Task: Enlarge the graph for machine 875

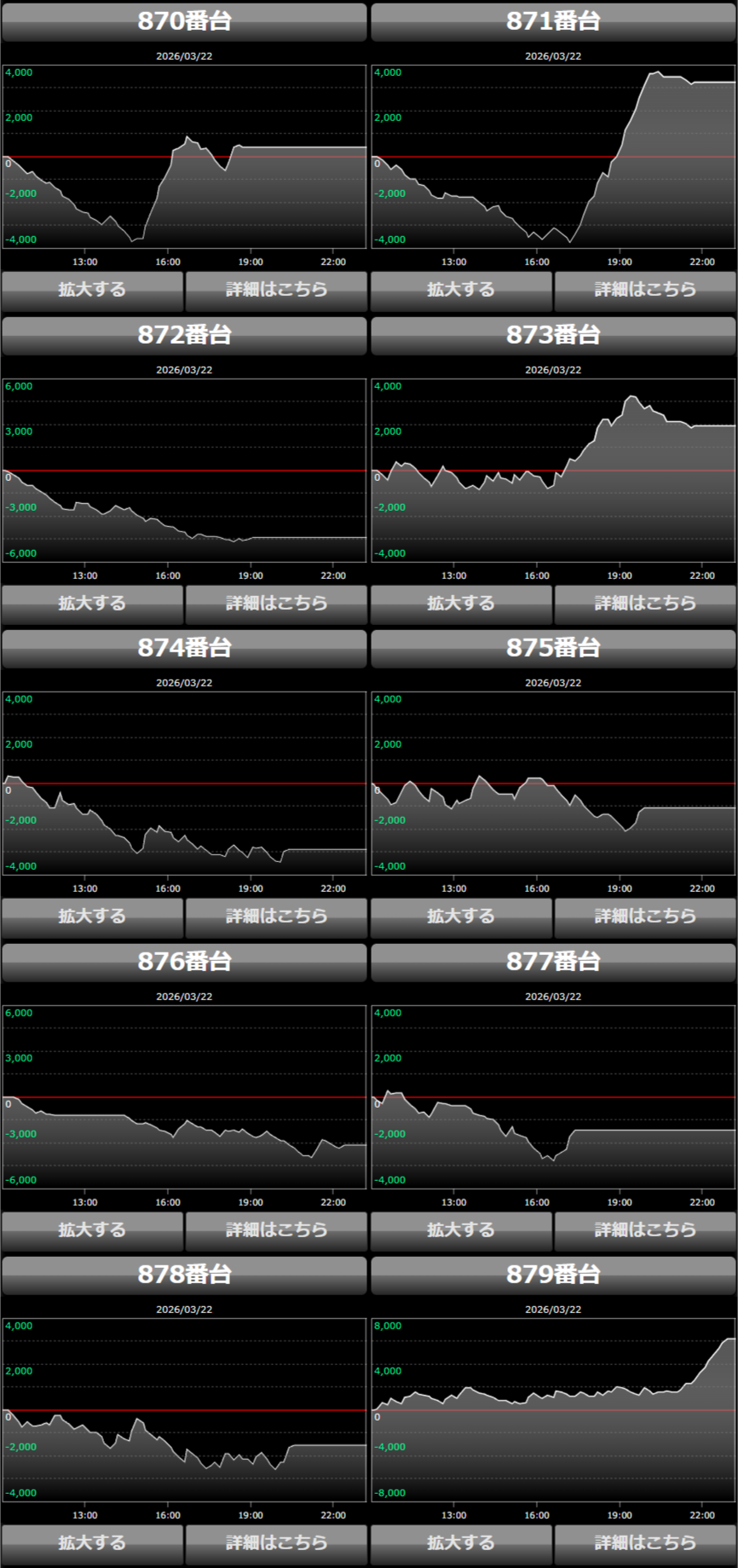Action: pyautogui.click(x=461, y=917)
